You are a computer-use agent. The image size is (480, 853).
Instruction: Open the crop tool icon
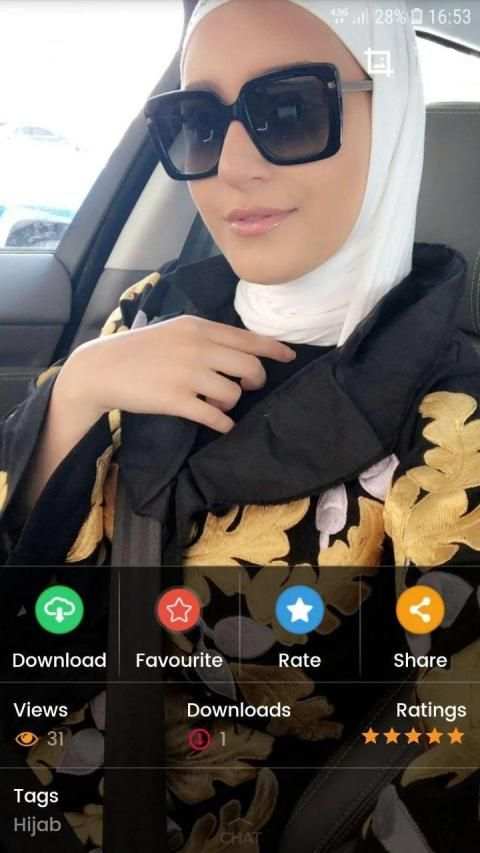click(379, 61)
